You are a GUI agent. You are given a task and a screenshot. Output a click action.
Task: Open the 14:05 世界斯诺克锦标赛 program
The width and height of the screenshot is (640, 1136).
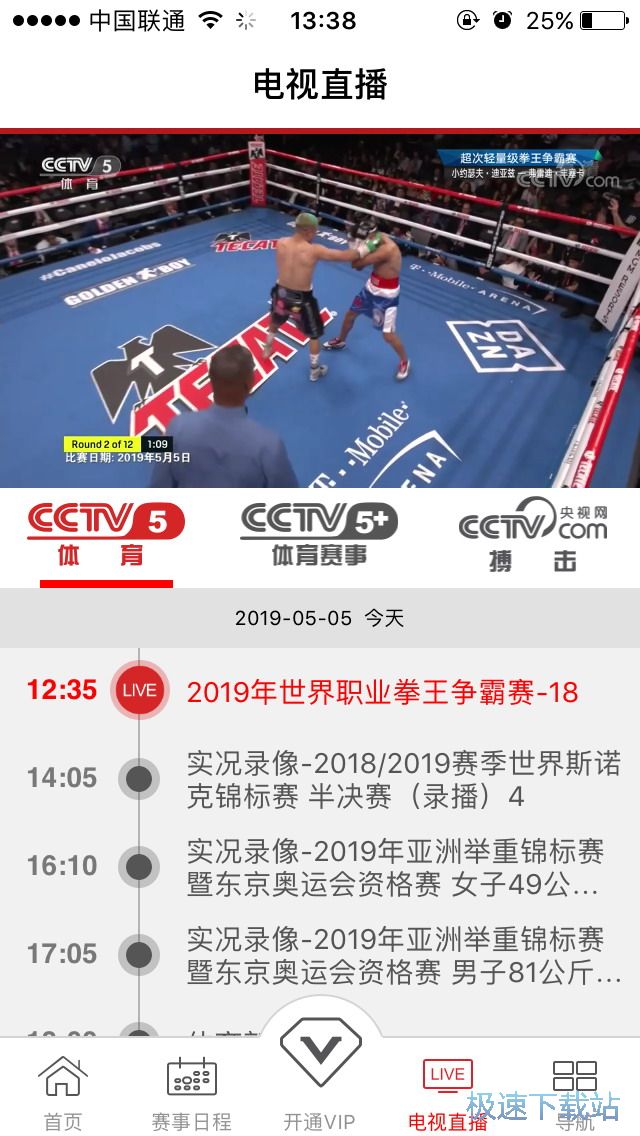pos(403,780)
